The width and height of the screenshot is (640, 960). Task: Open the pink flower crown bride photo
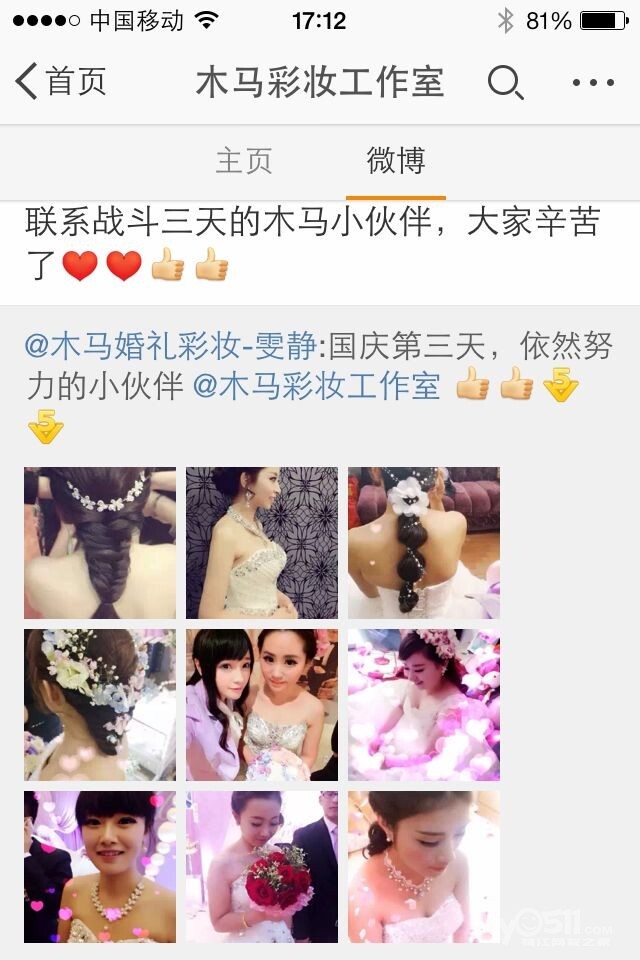point(424,705)
